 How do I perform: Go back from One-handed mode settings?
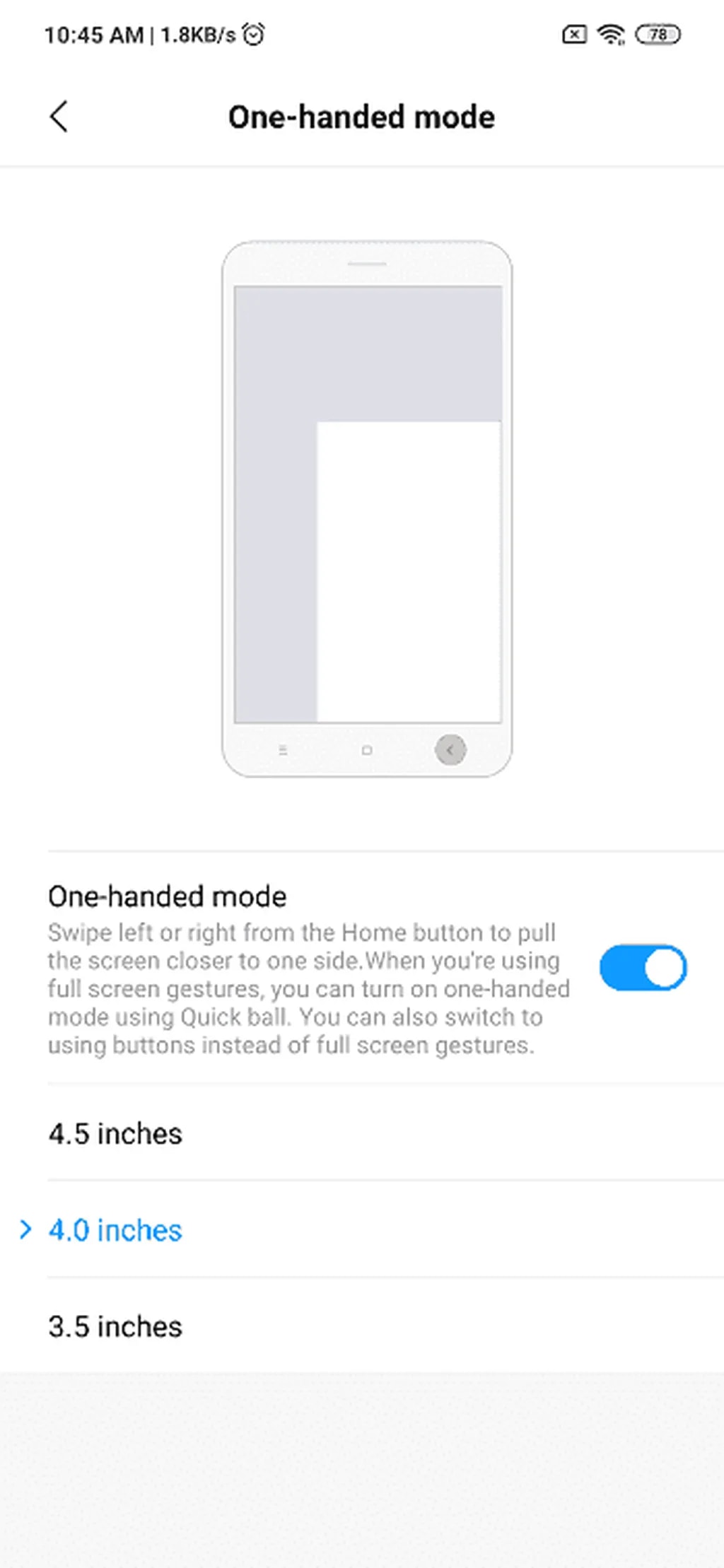(x=59, y=117)
